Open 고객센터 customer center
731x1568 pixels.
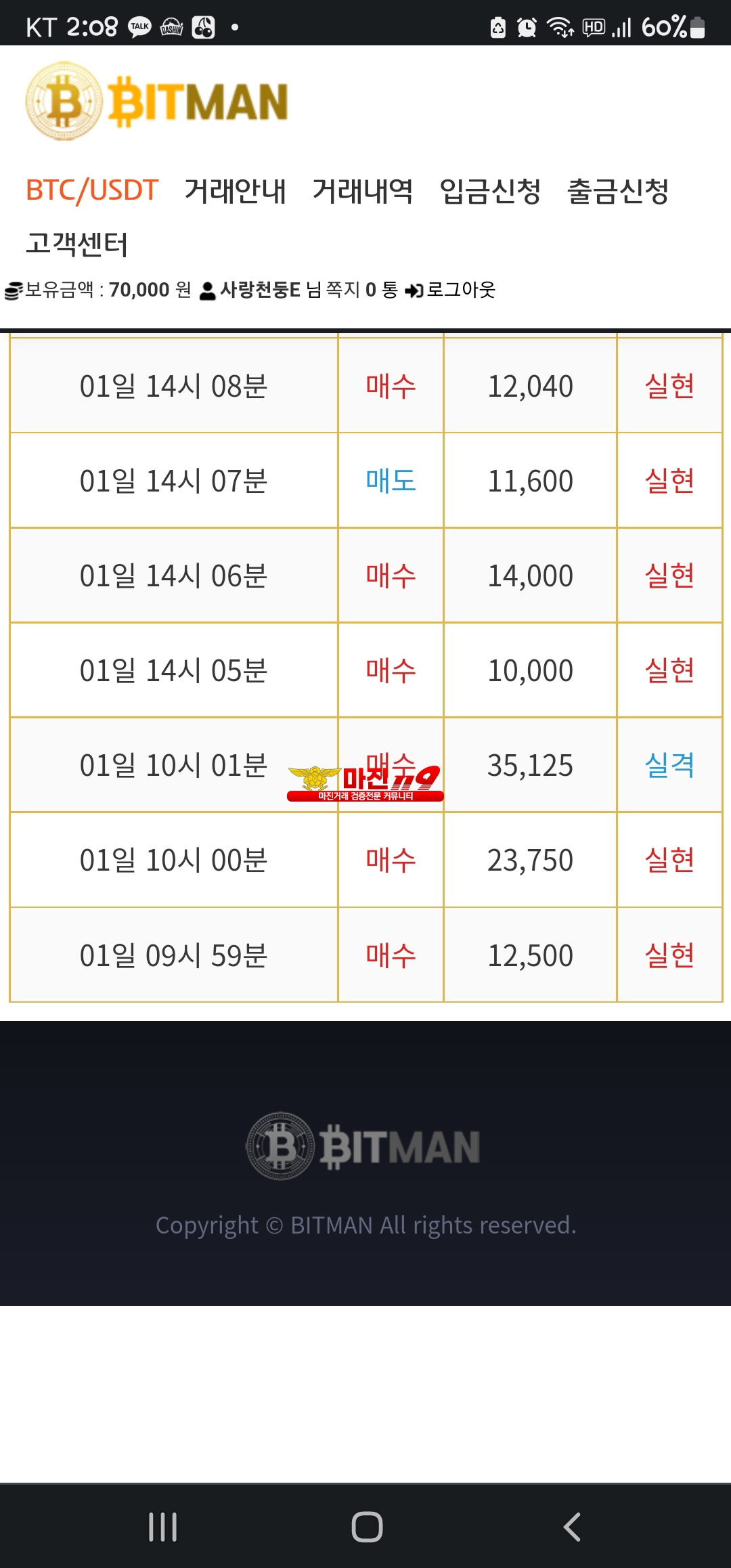[76, 244]
